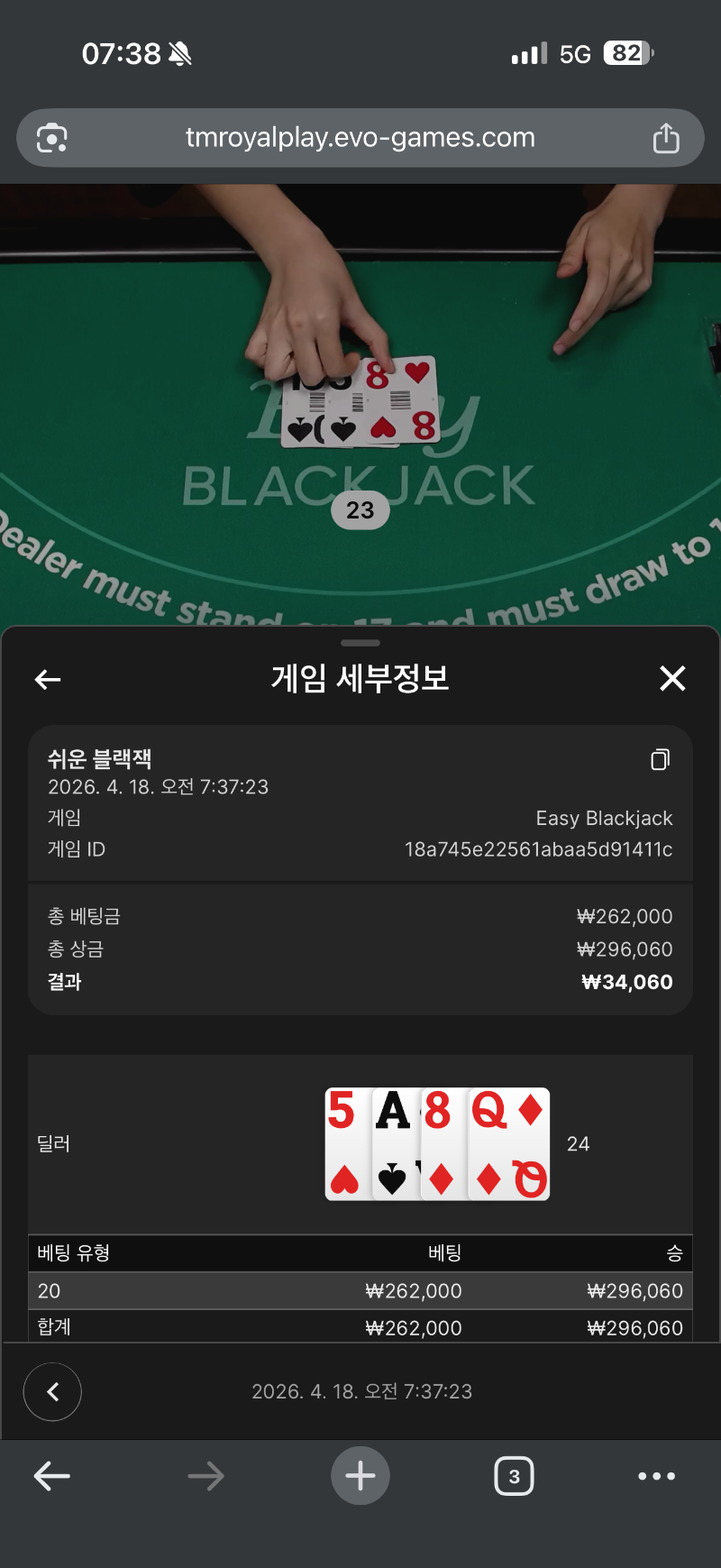Image resolution: width=721 pixels, height=1568 pixels.
Task: Share the current page
Action: [665, 138]
